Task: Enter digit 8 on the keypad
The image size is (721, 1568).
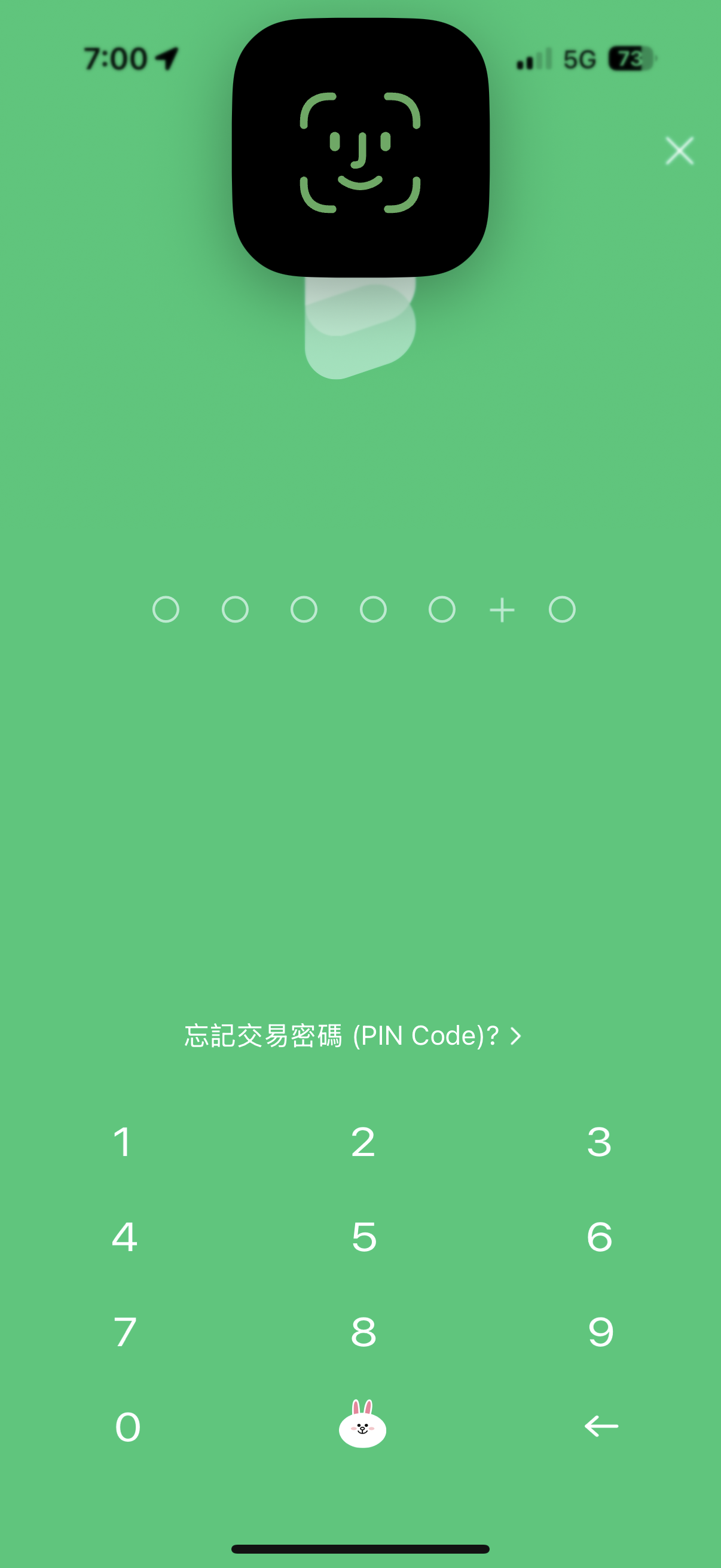Action: (363, 1332)
